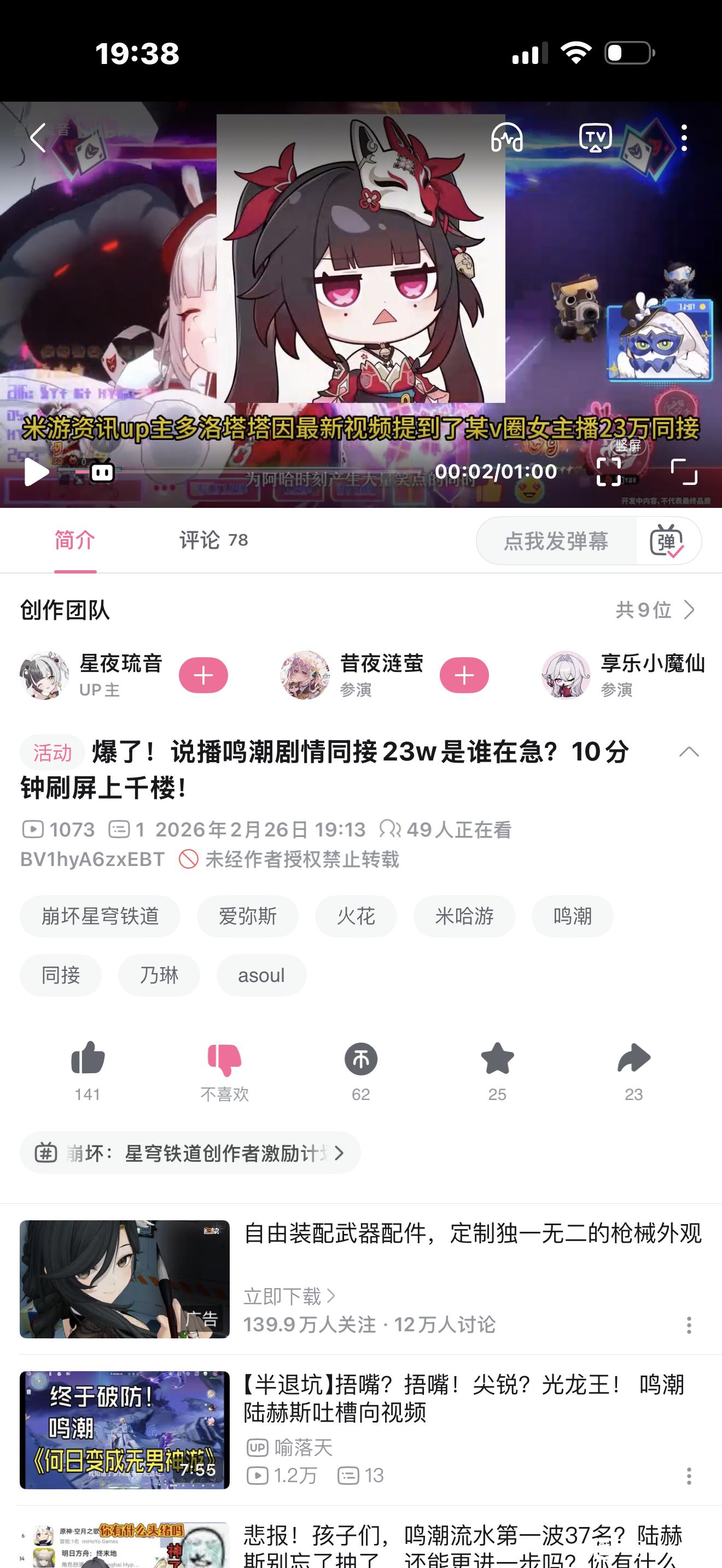
Task: Follow 昔夜涟萤 with the plus button
Action: click(464, 675)
